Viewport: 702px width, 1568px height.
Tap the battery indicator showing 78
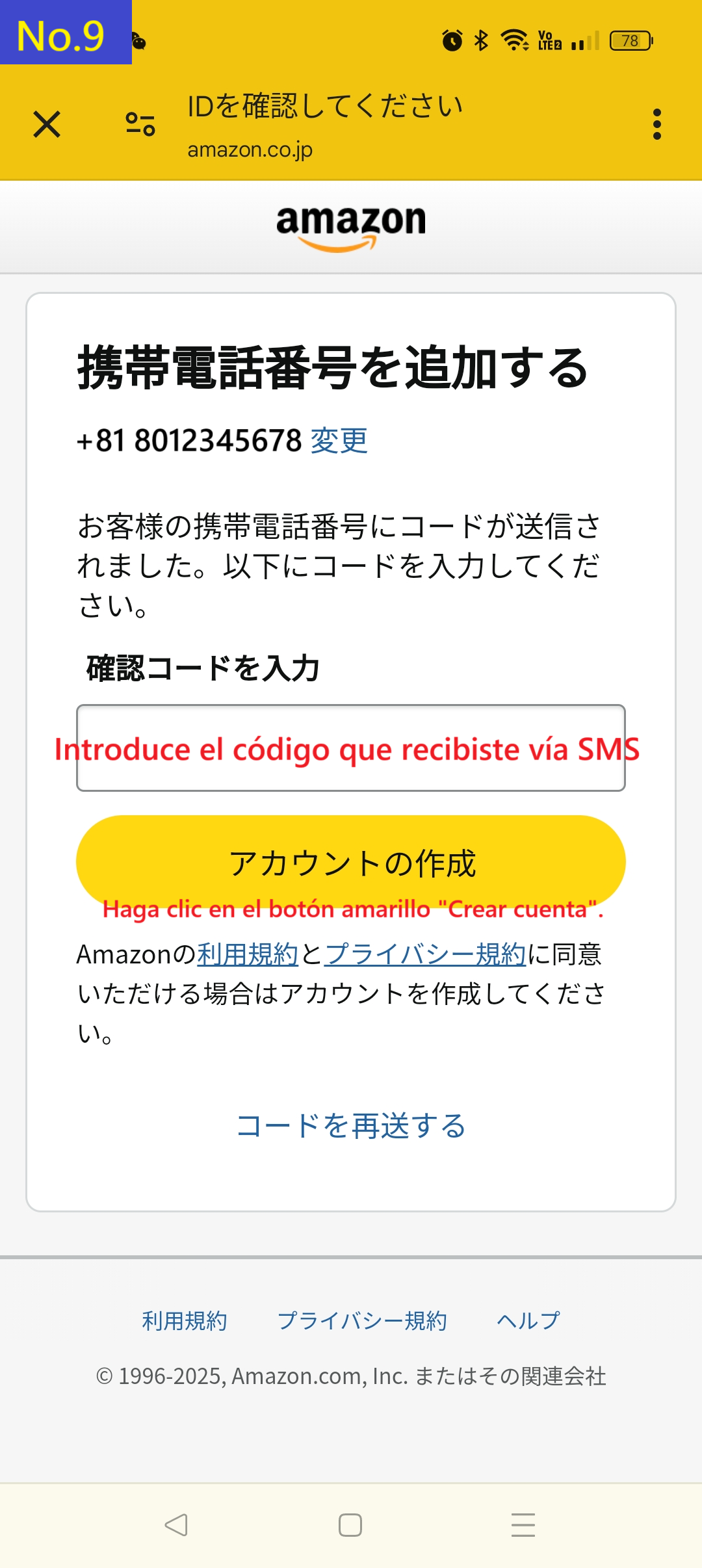pyautogui.click(x=629, y=41)
